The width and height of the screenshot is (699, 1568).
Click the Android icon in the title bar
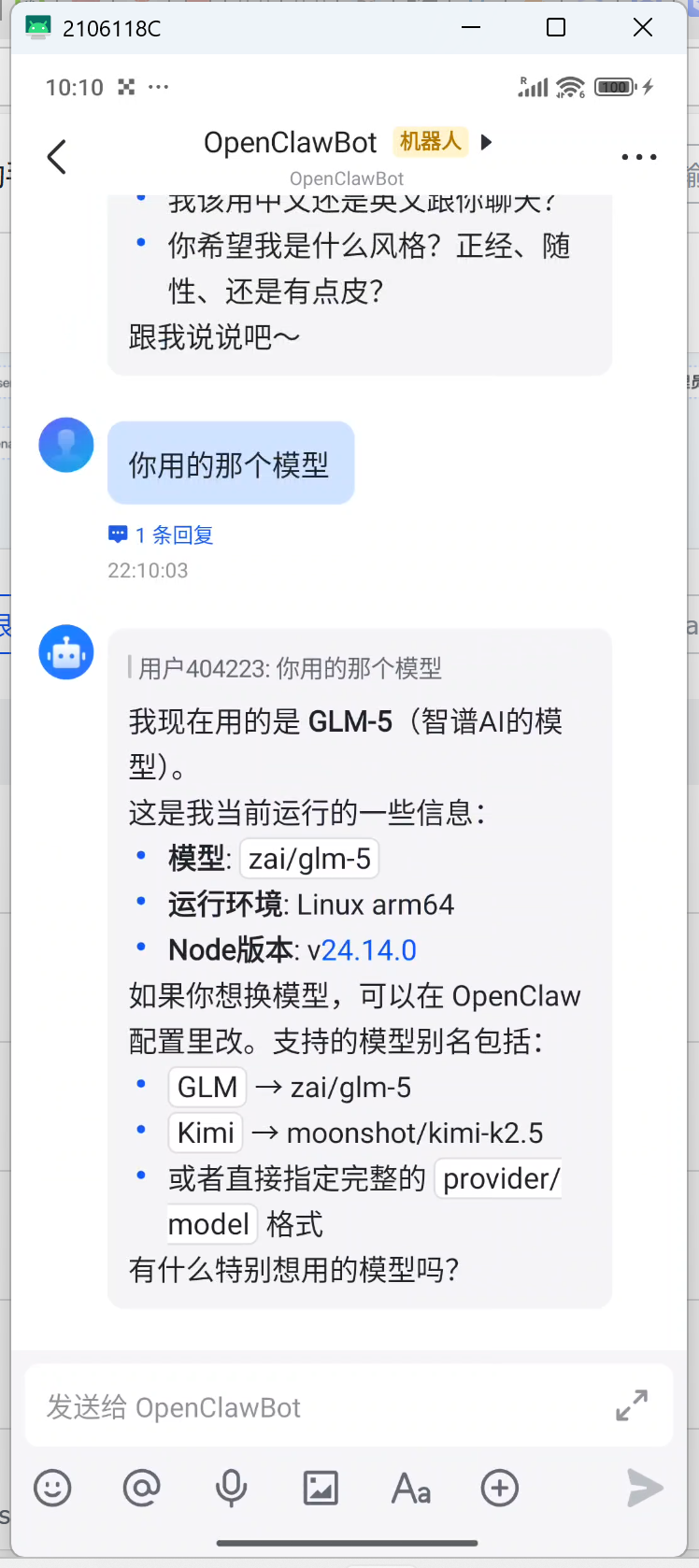pyautogui.click(x=39, y=28)
